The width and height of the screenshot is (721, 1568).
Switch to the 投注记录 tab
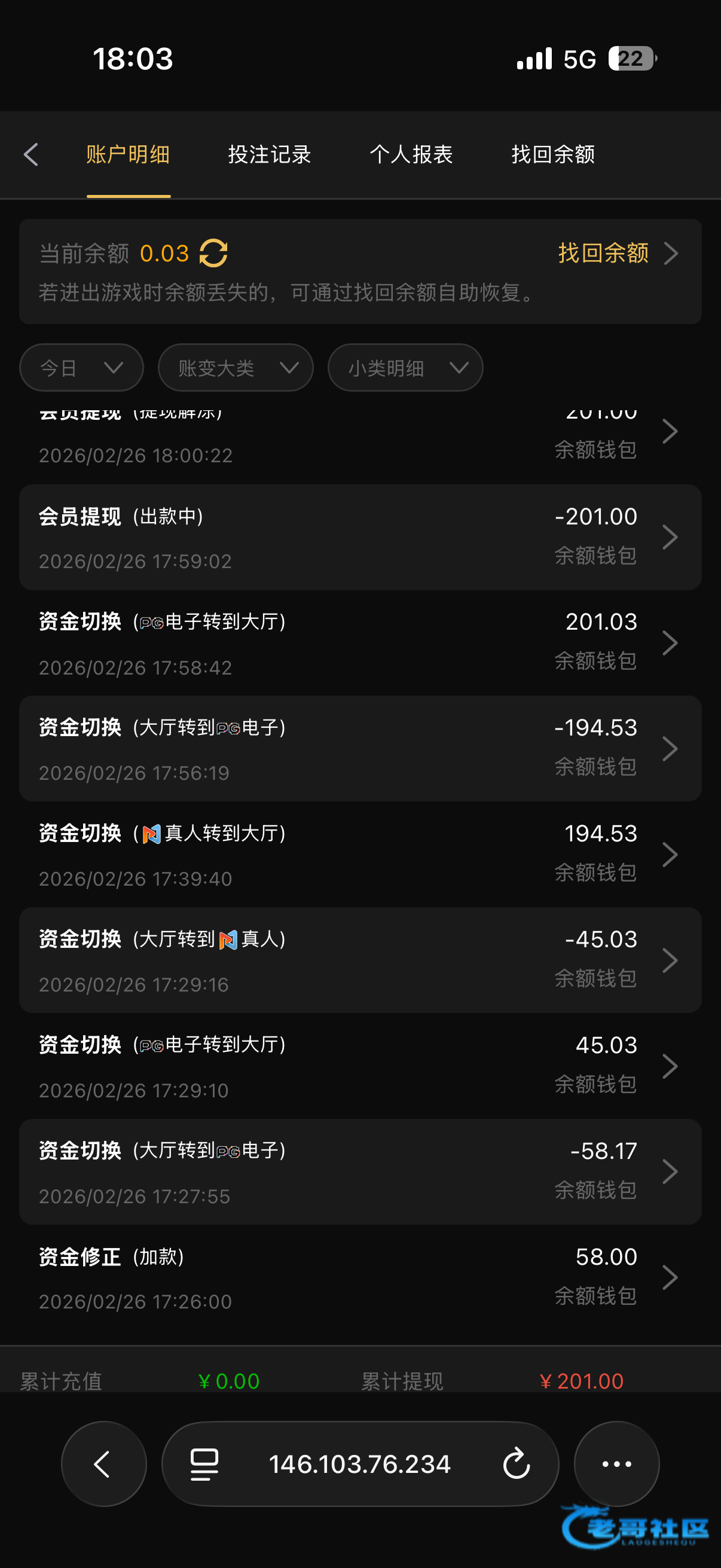tap(270, 155)
